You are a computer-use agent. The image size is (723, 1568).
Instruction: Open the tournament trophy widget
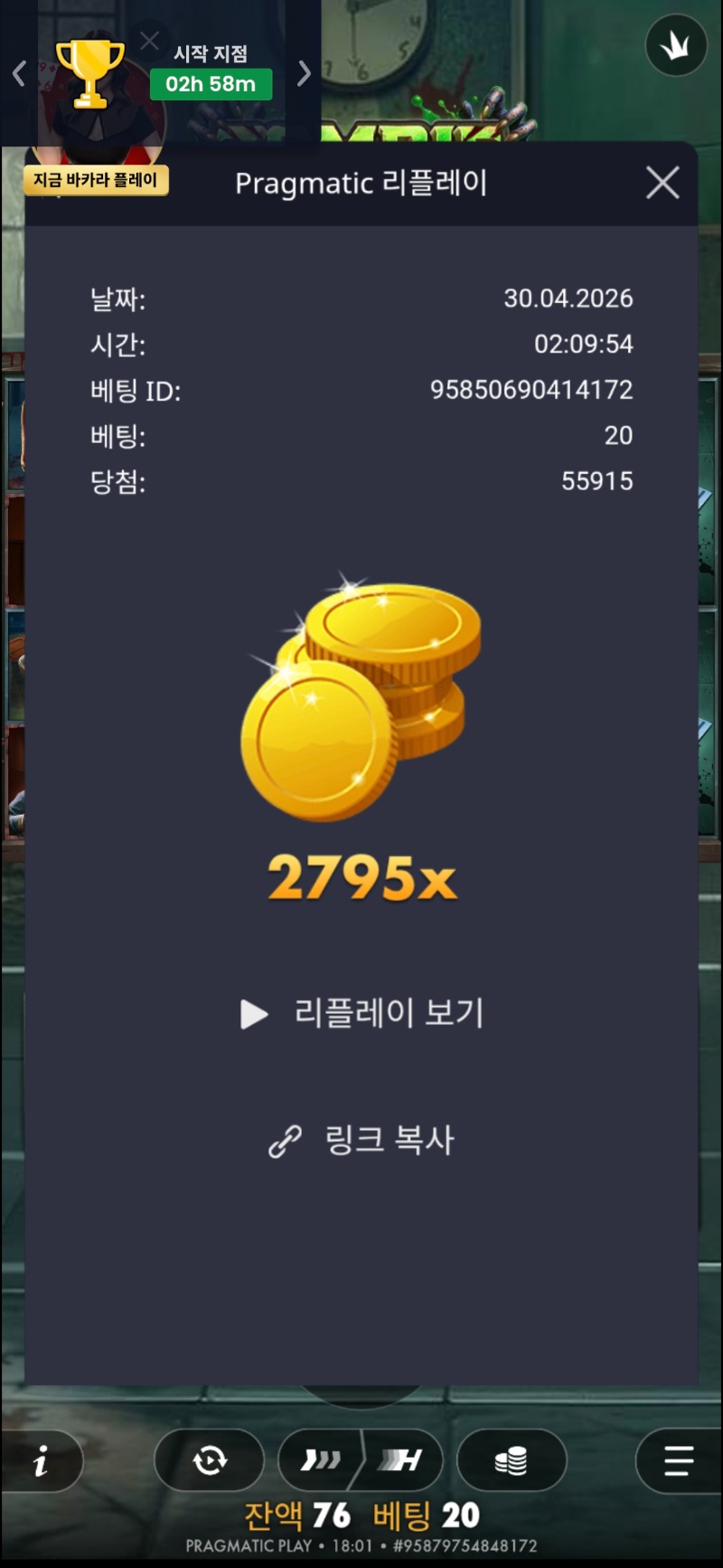coord(90,72)
